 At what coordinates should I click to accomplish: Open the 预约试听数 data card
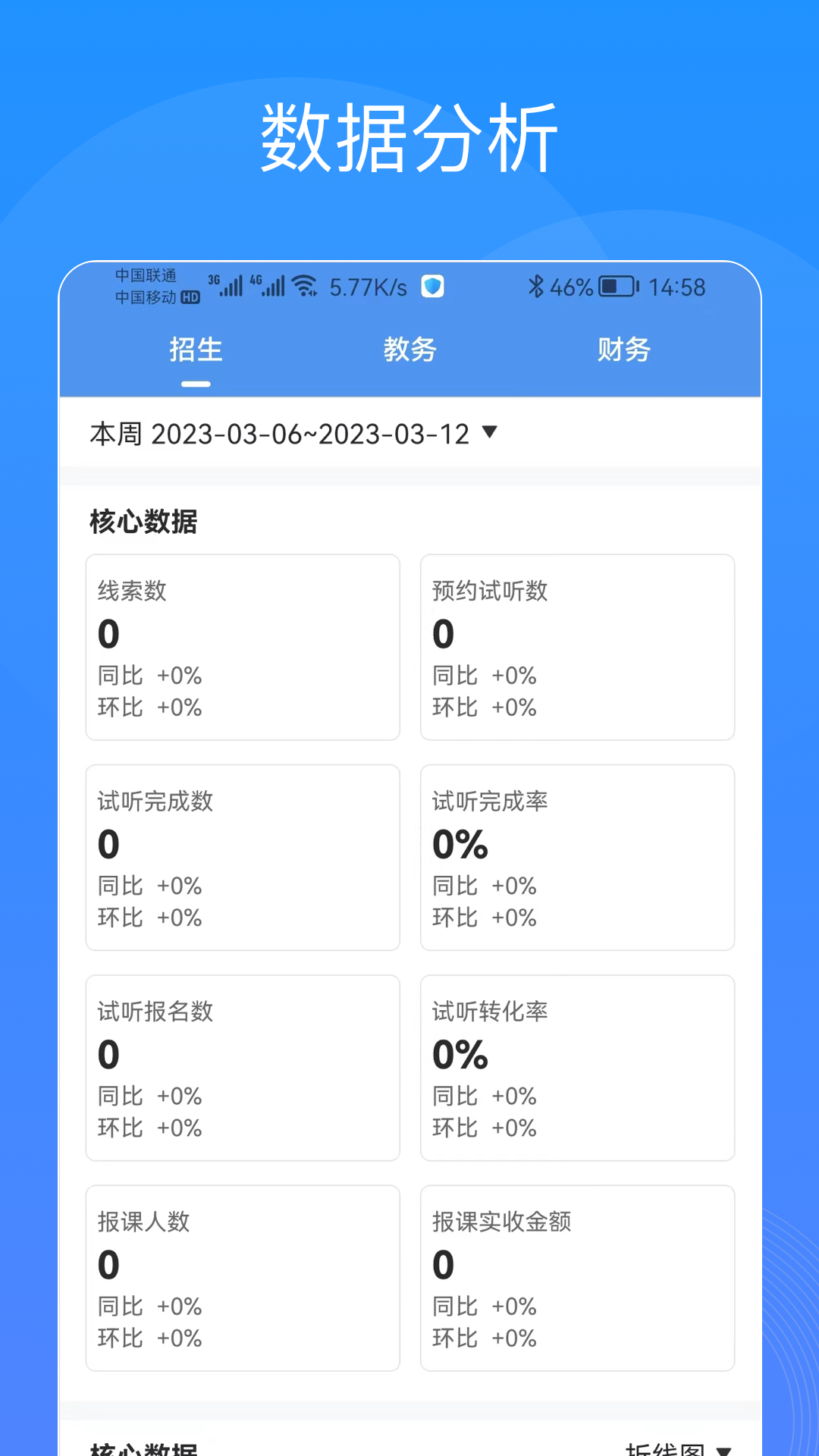tap(577, 646)
